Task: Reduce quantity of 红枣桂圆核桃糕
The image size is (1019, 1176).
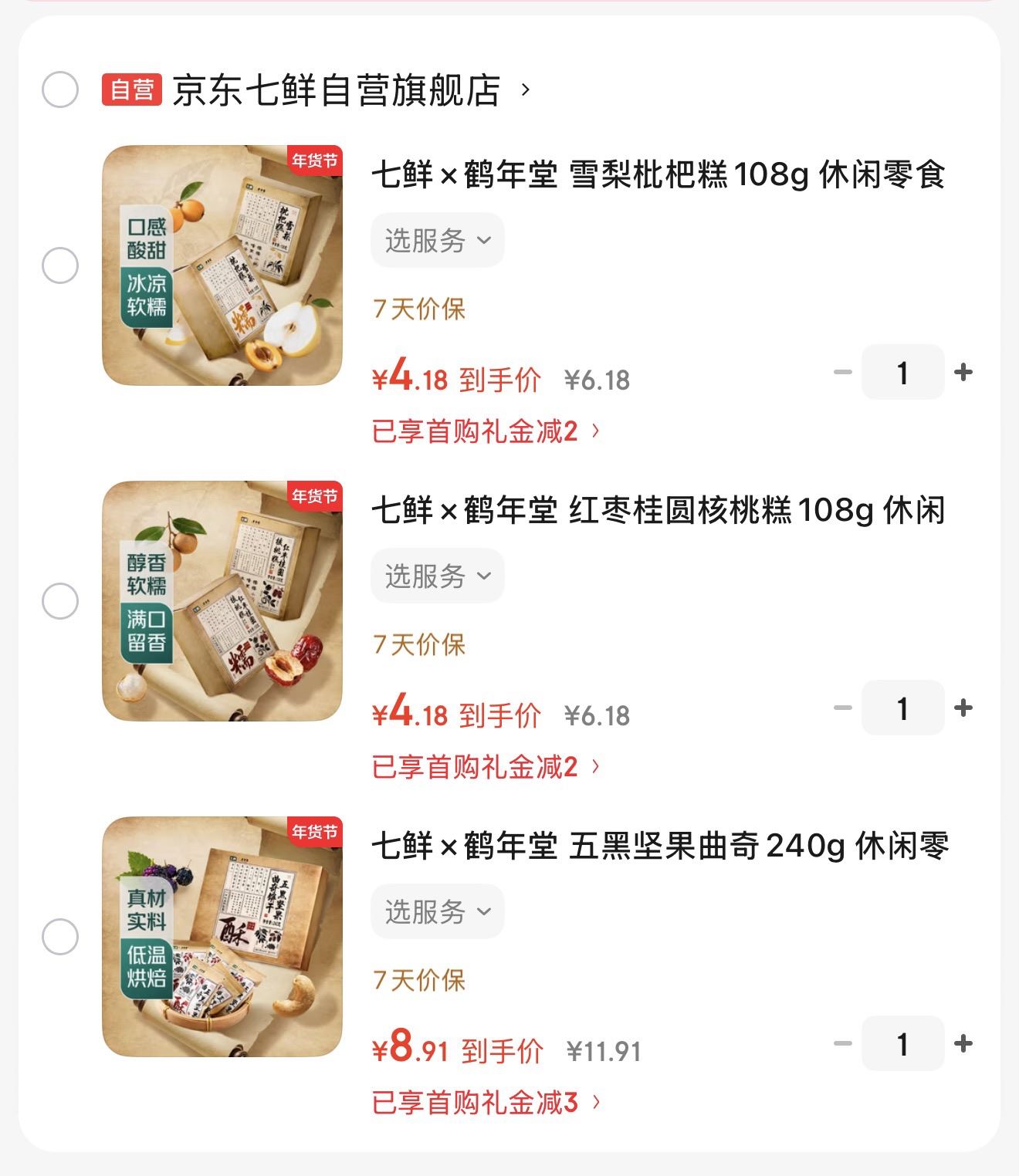Action: [842, 708]
